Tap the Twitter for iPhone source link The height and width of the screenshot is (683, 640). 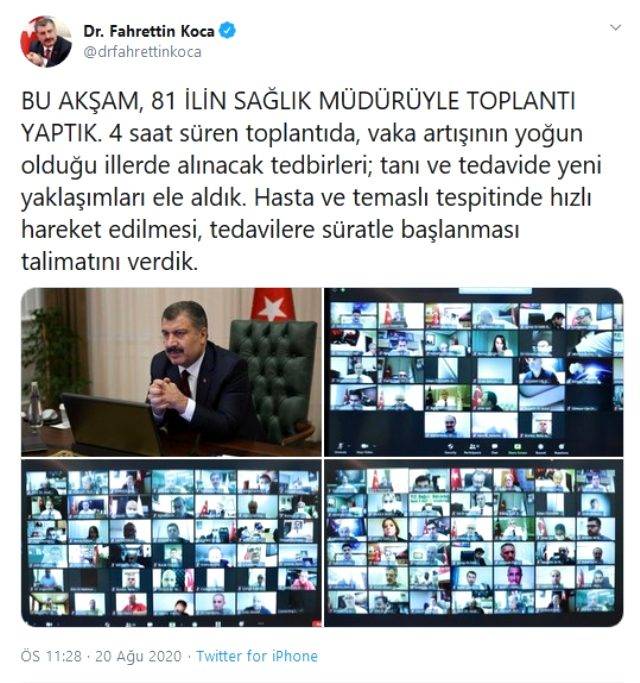[256, 656]
